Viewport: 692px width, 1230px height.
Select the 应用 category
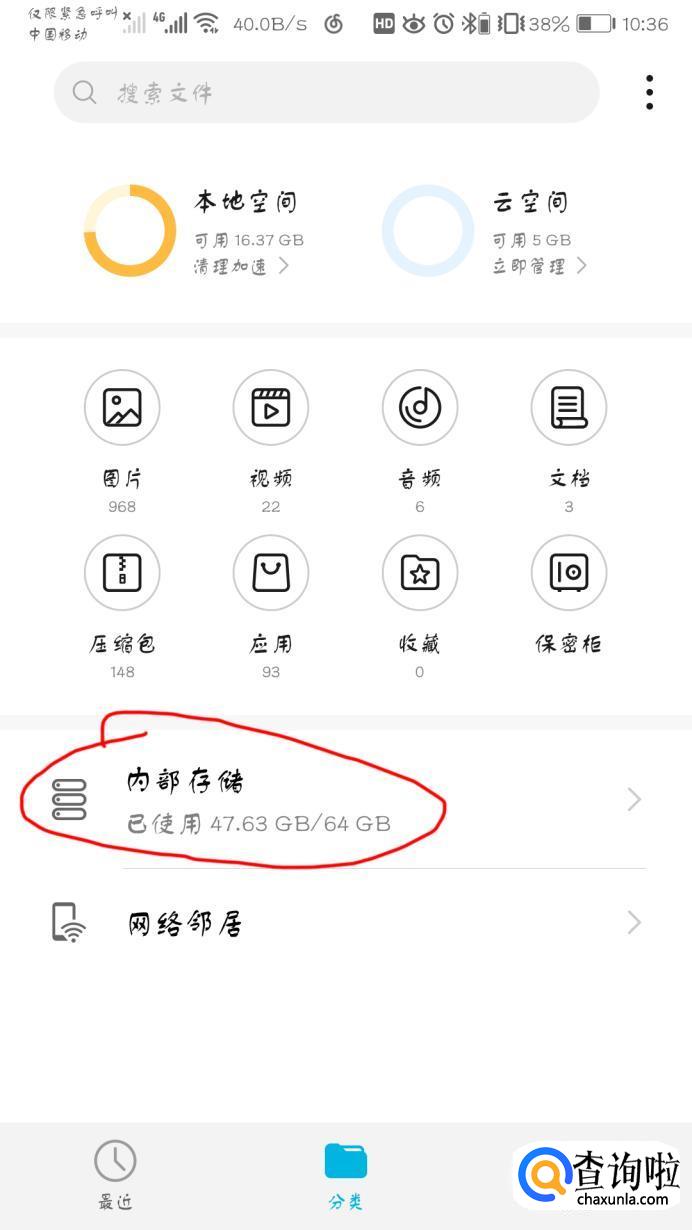270,573
